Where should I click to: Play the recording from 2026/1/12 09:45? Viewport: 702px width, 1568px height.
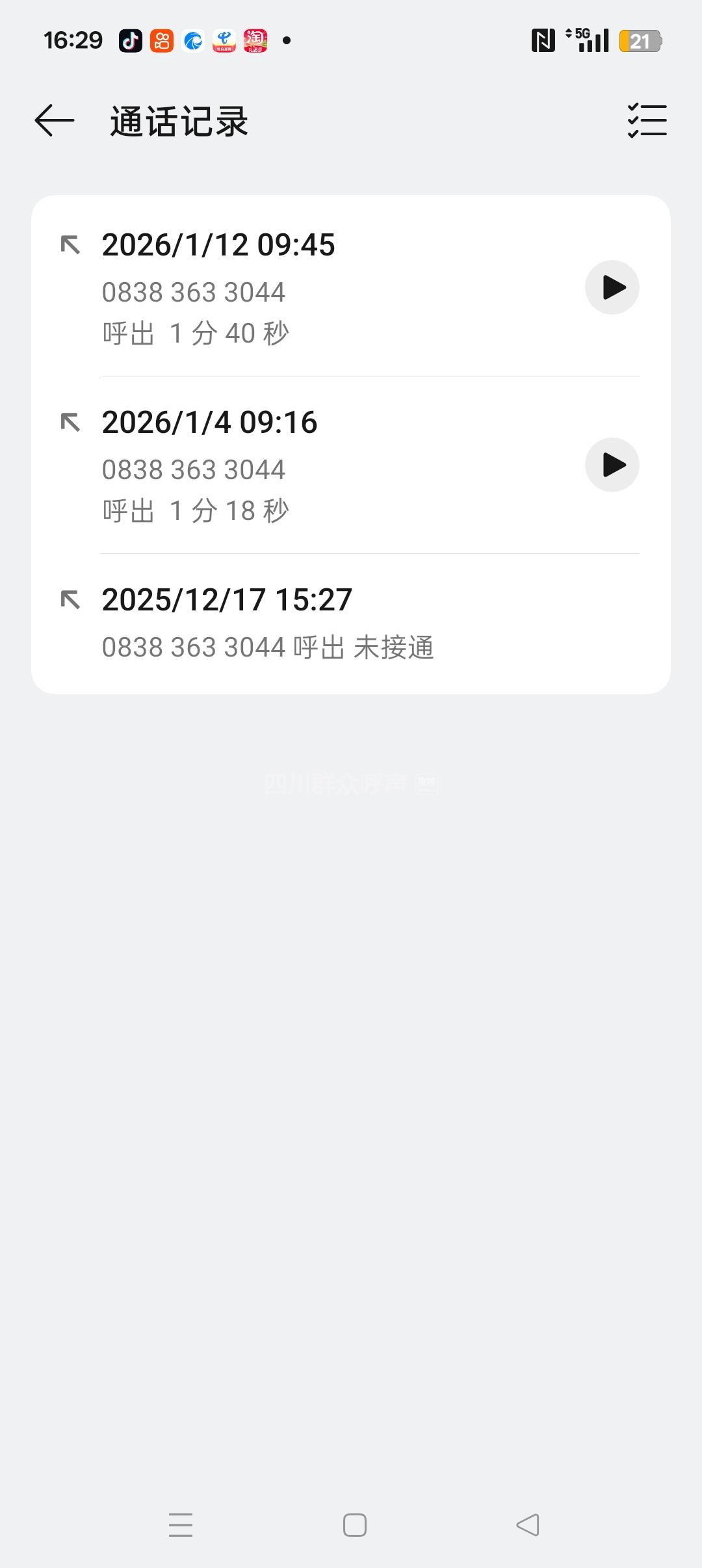click(612, 287)
